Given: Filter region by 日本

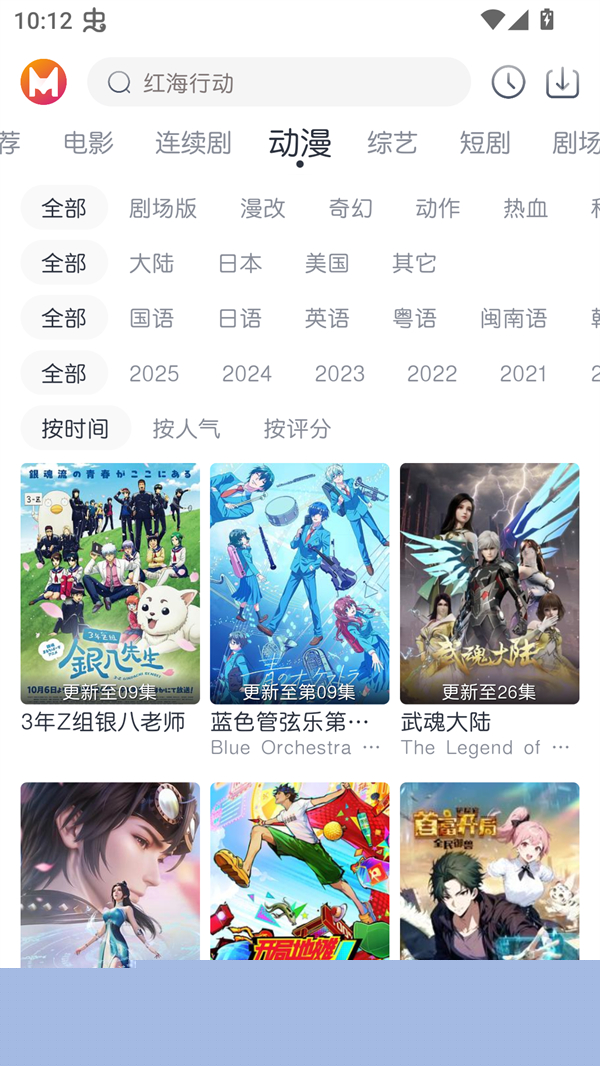Looking at the screenshot, I should click(239, 263).
